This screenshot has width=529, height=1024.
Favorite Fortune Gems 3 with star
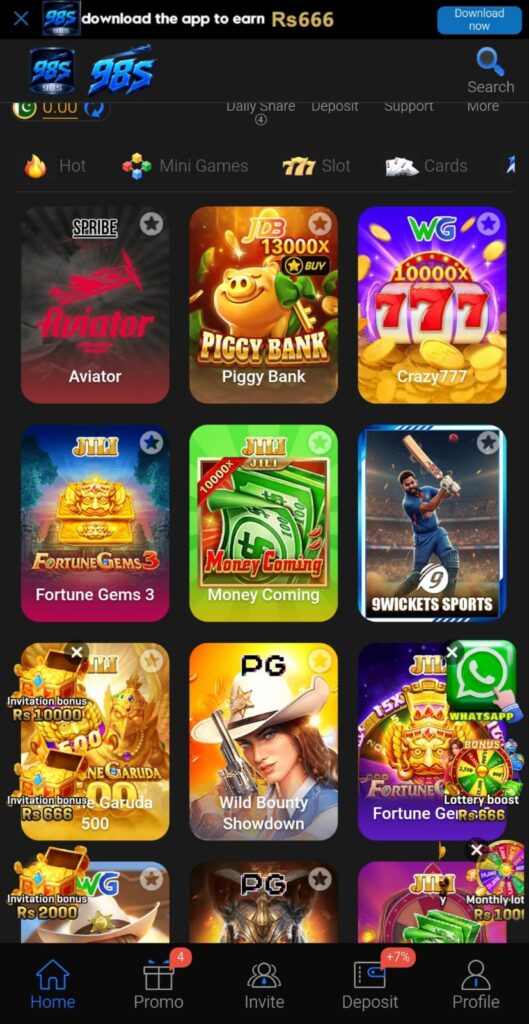[151, 443]
